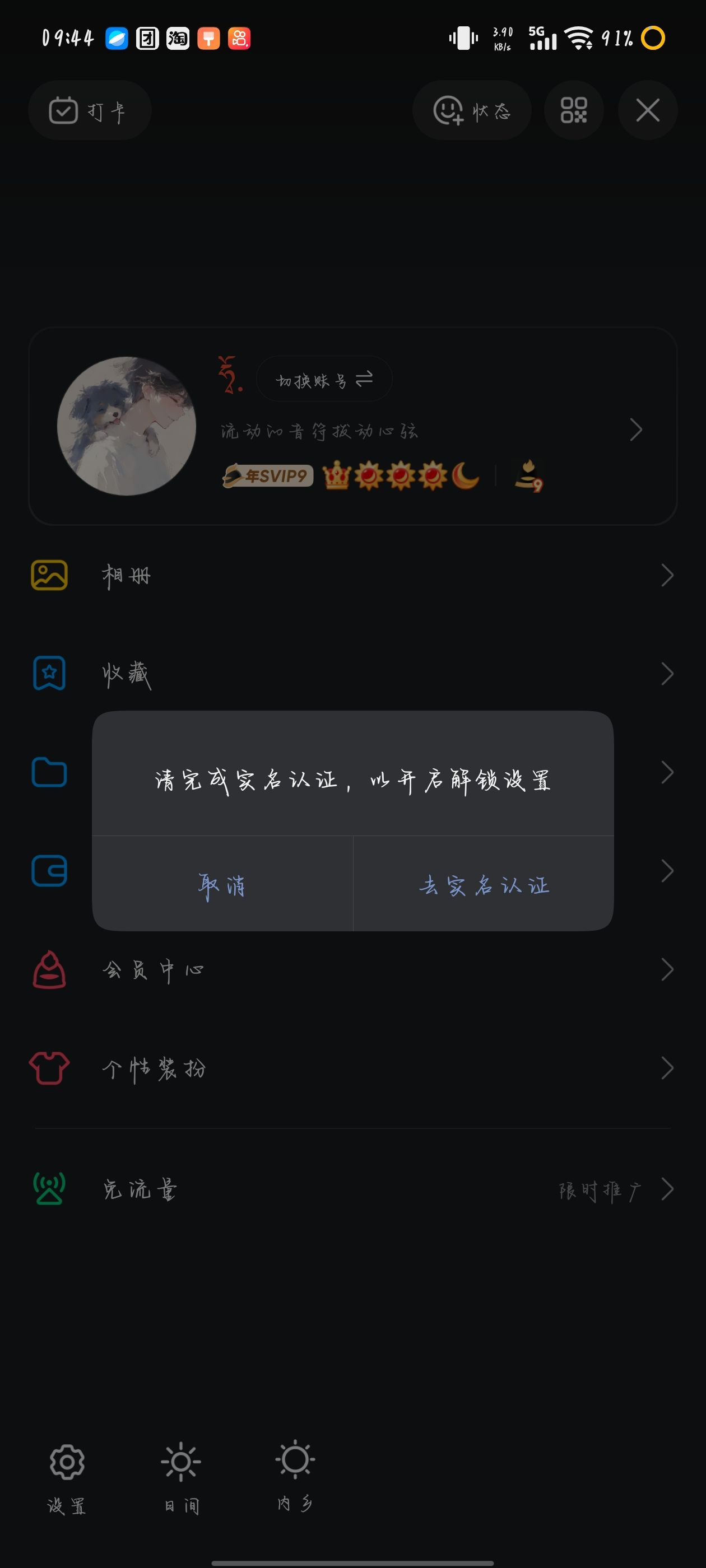Expand the profile detail chevron
The image size is (706, 1568).
635,430
